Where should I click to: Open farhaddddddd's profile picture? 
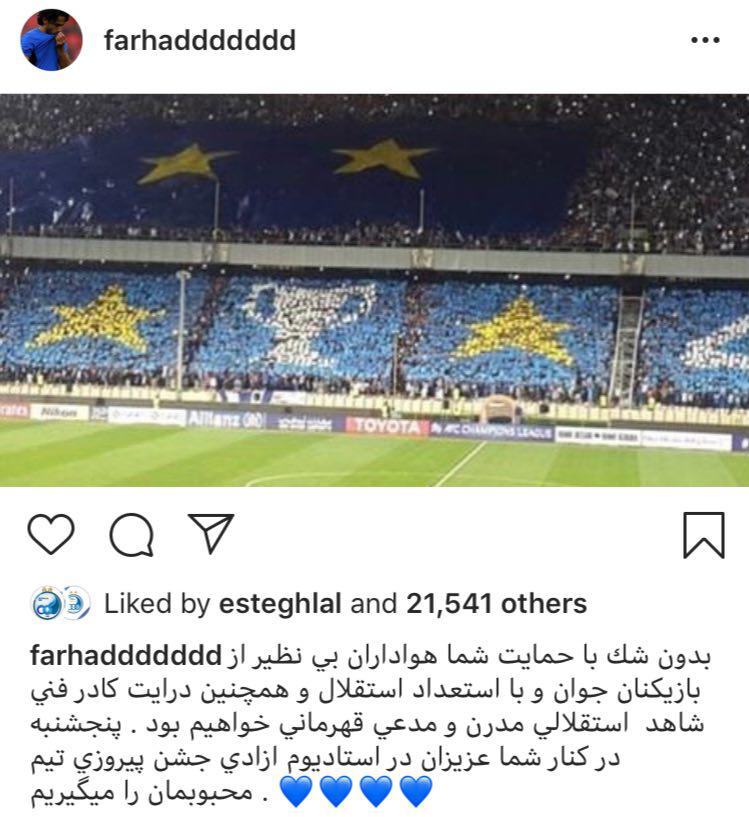tap(48, 41)
